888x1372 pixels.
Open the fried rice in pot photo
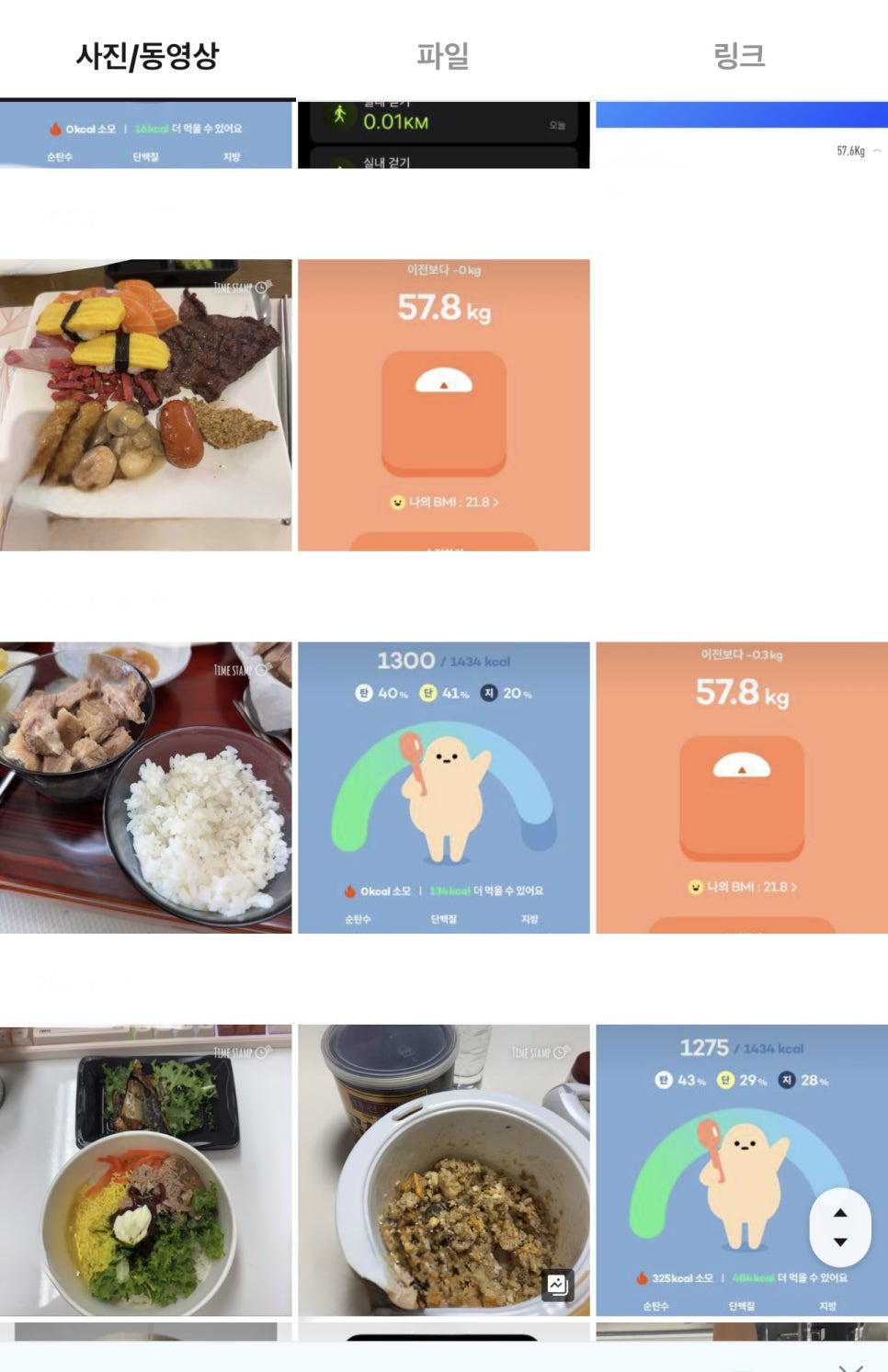(x=443, y=1170)
